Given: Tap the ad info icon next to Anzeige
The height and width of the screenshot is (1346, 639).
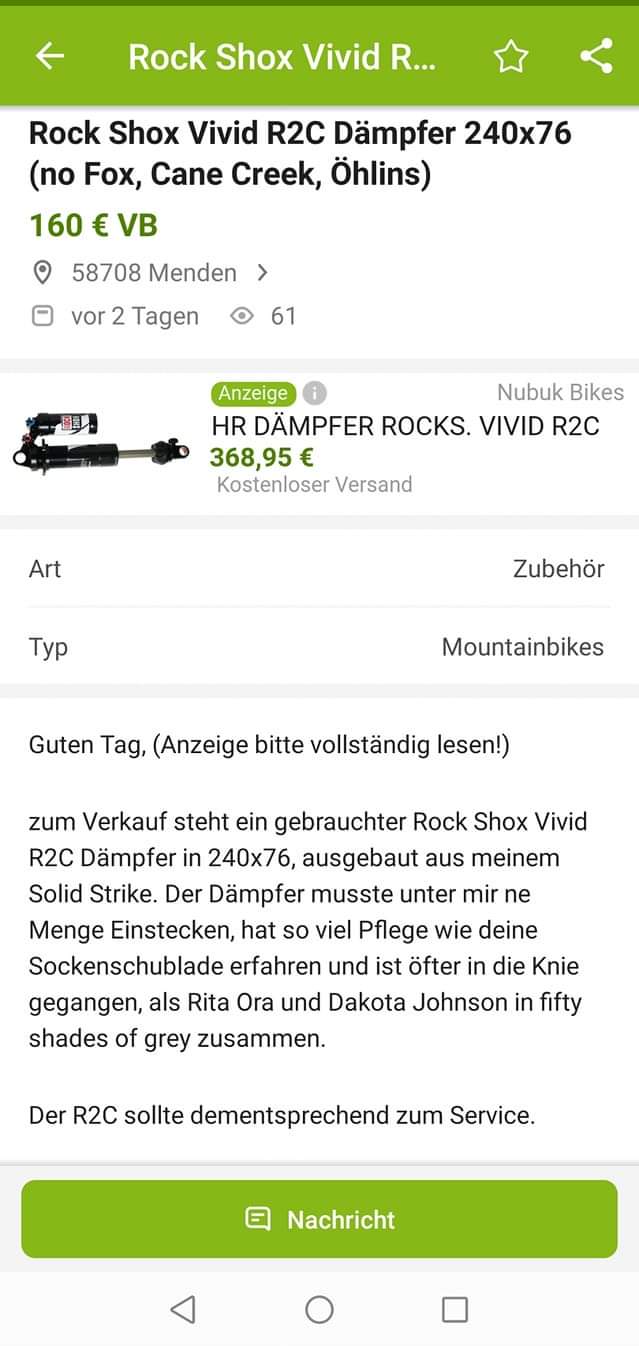Looking at the screenshot, I should 314,393.
